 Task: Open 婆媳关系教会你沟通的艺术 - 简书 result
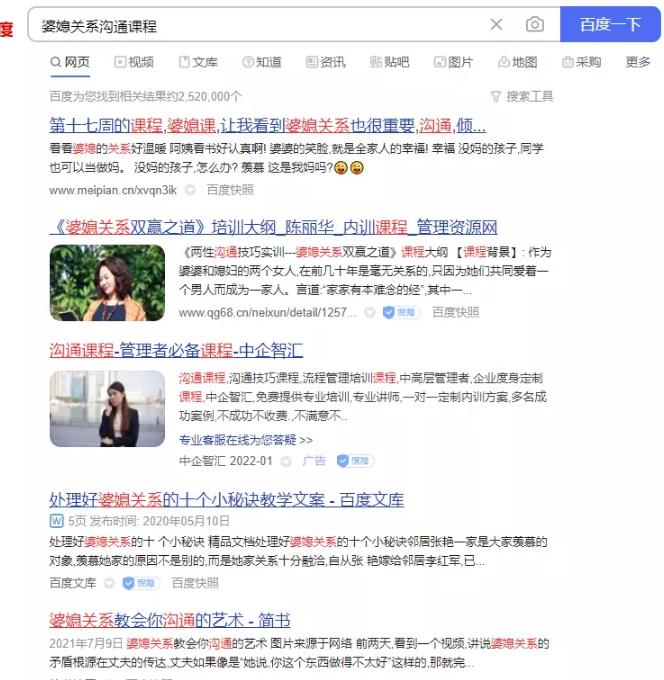[170, 620]
